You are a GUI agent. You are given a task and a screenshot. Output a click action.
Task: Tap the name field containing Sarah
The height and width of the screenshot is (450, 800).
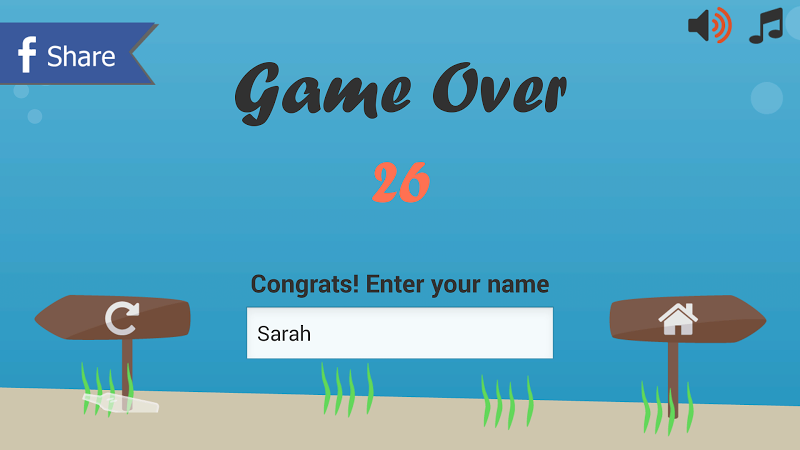click(x=400, y=333)
